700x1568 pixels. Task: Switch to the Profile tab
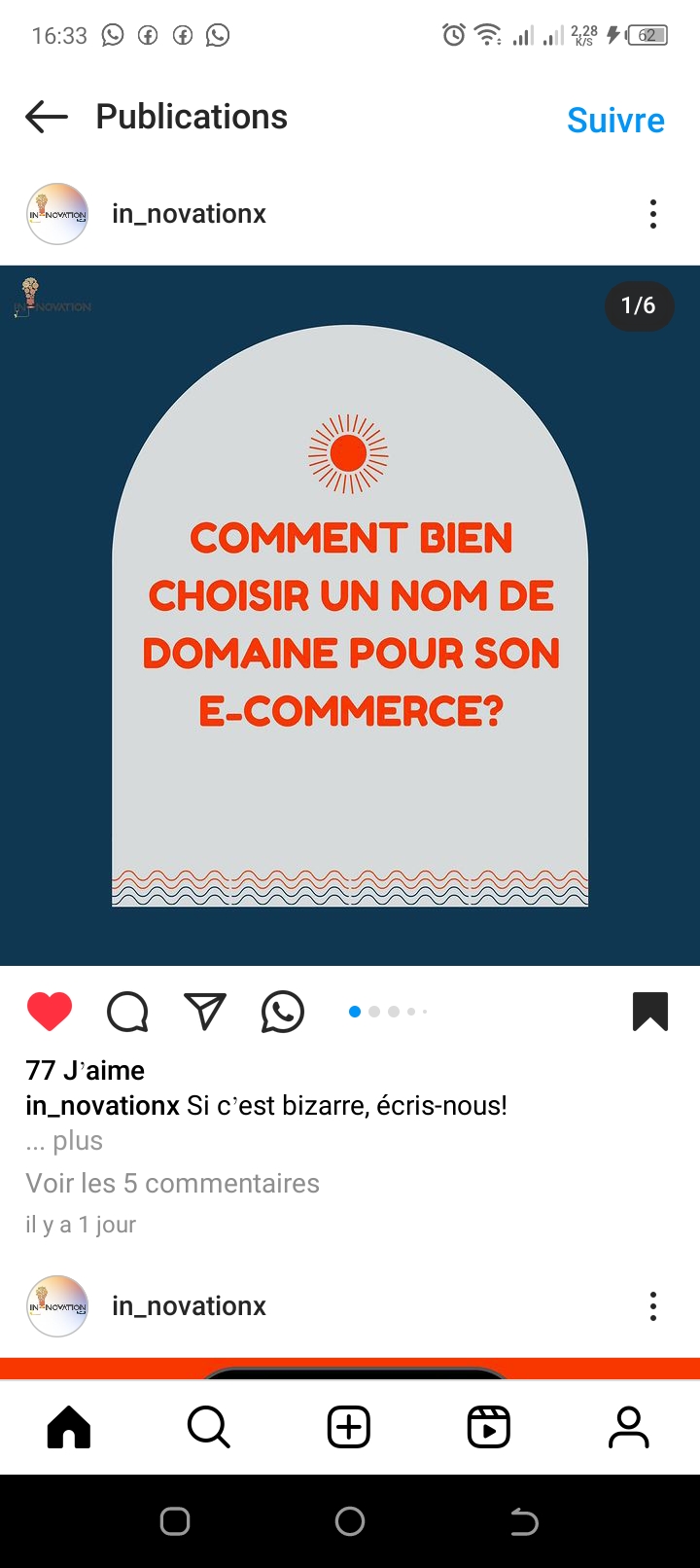click(629, 1427)
